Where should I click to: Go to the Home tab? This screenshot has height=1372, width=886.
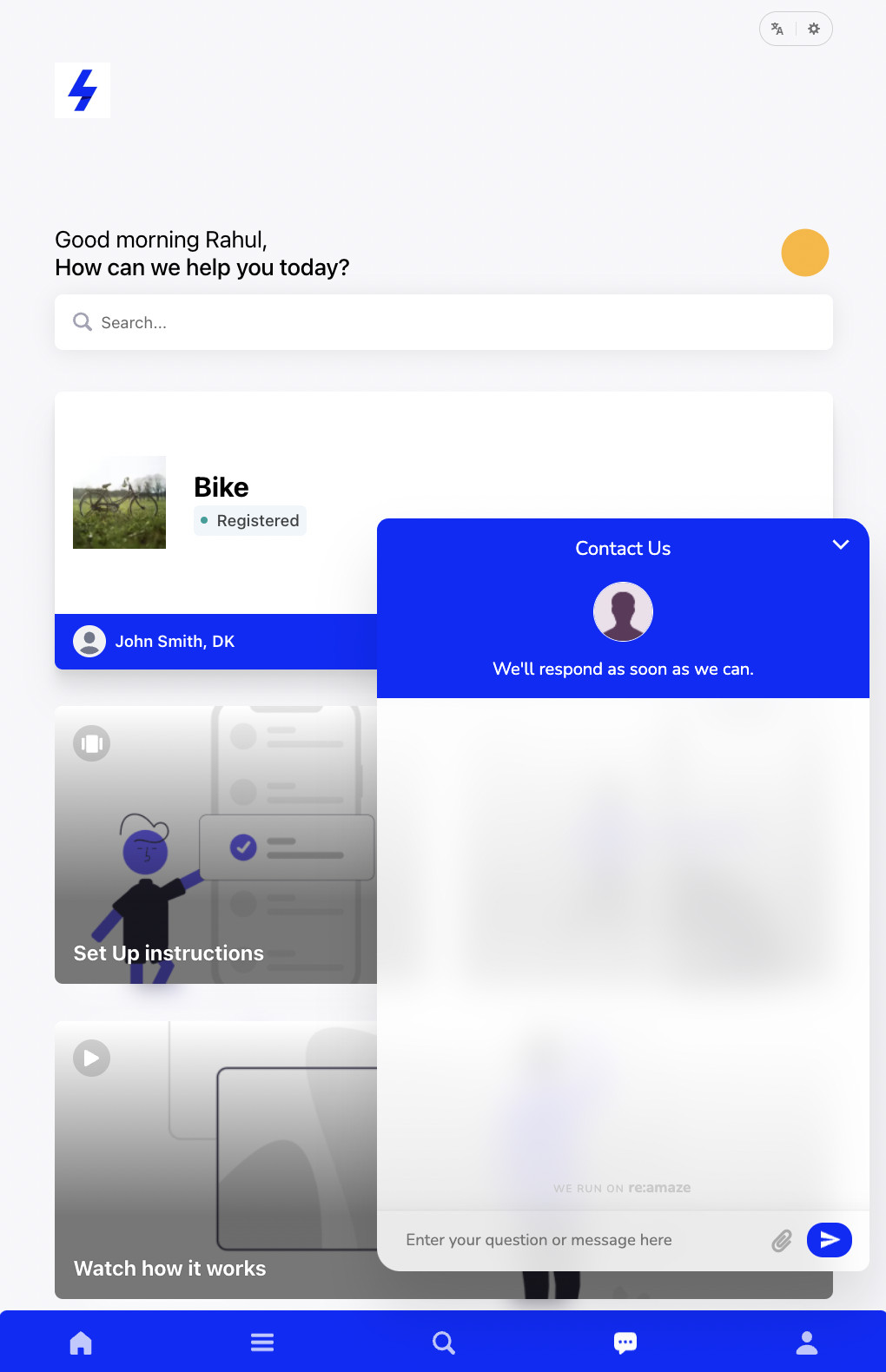81,1342
